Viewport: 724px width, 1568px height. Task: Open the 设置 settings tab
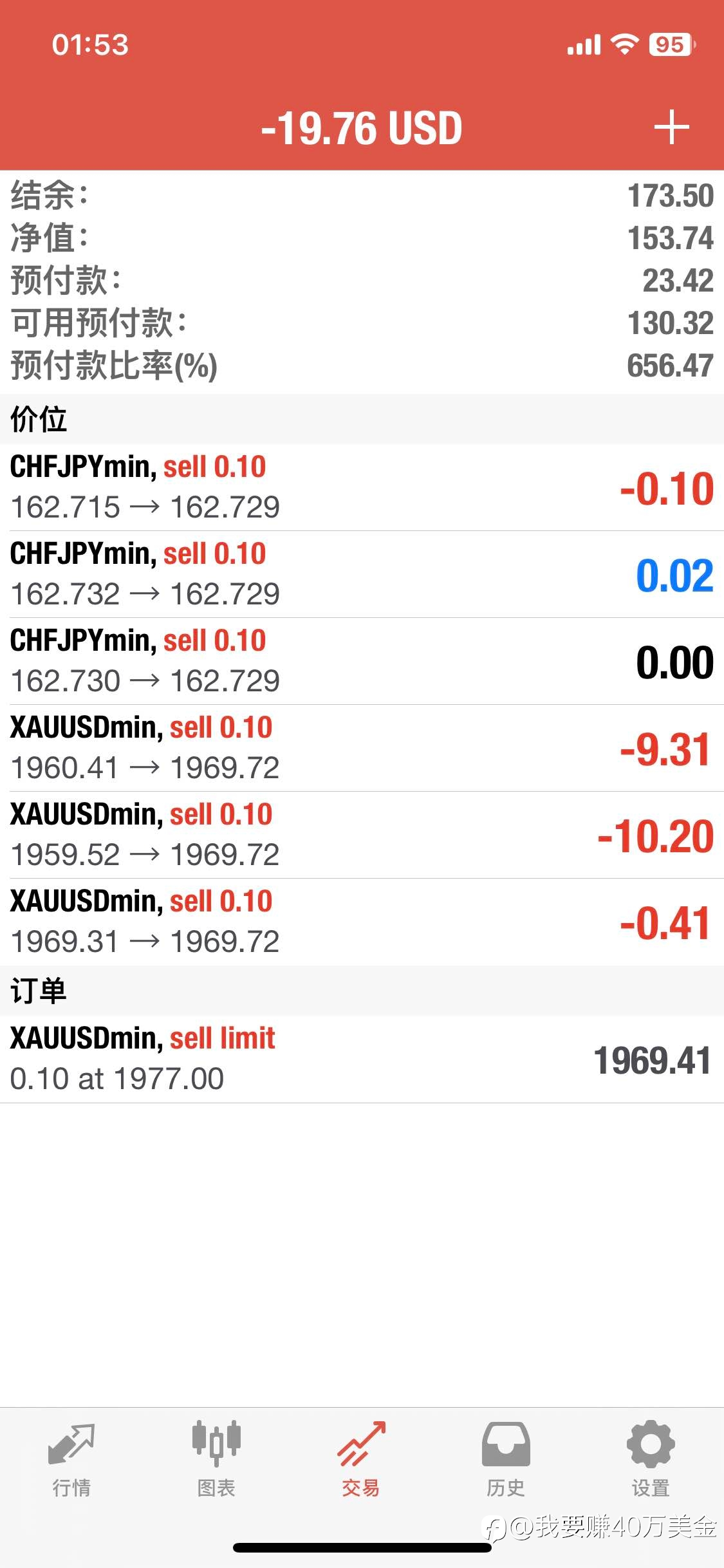click(651, 1460)
